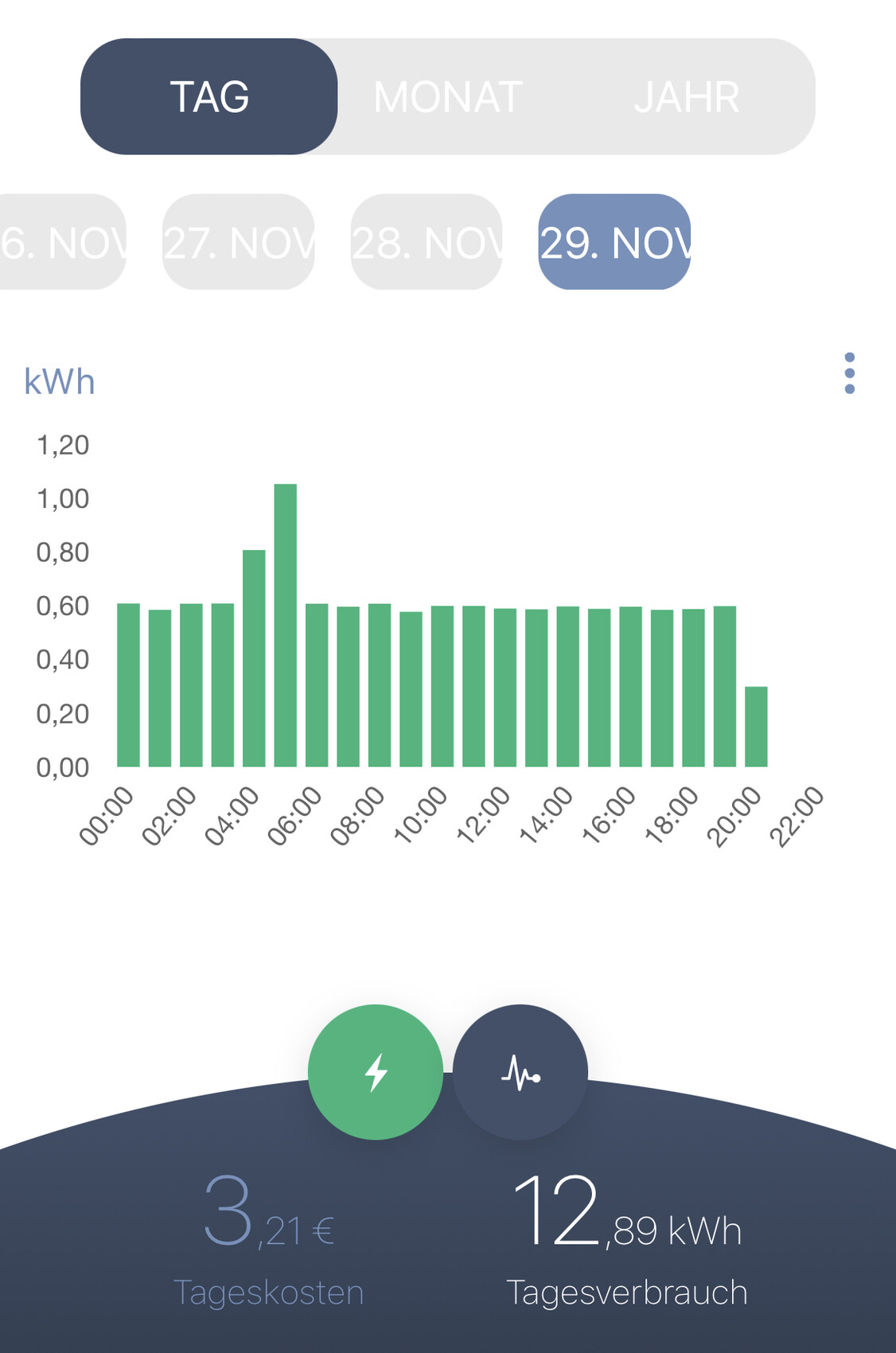Select the TAG view tab

209,97
